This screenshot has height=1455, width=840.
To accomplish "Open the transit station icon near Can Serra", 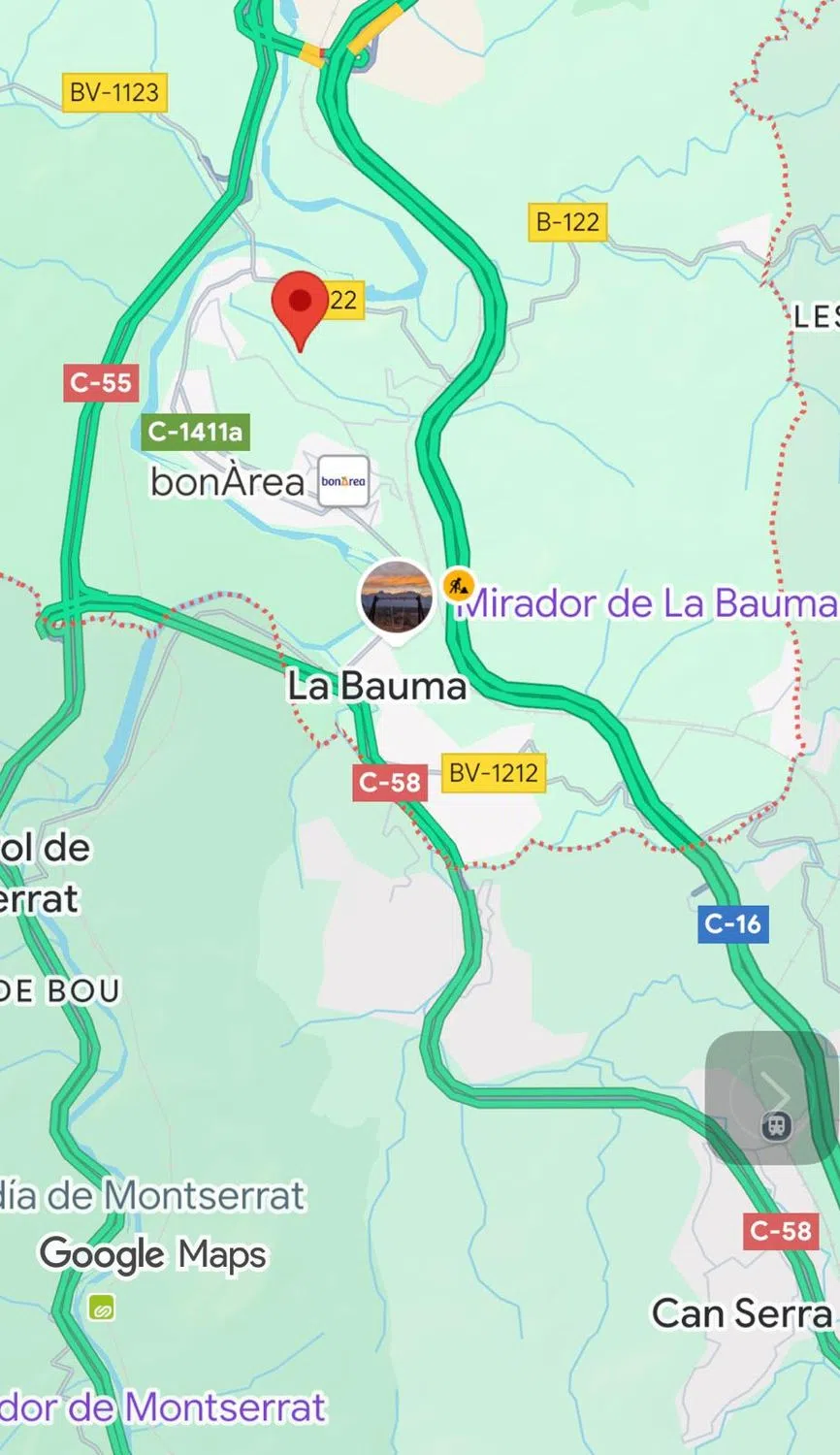I will coord(775,1125).
